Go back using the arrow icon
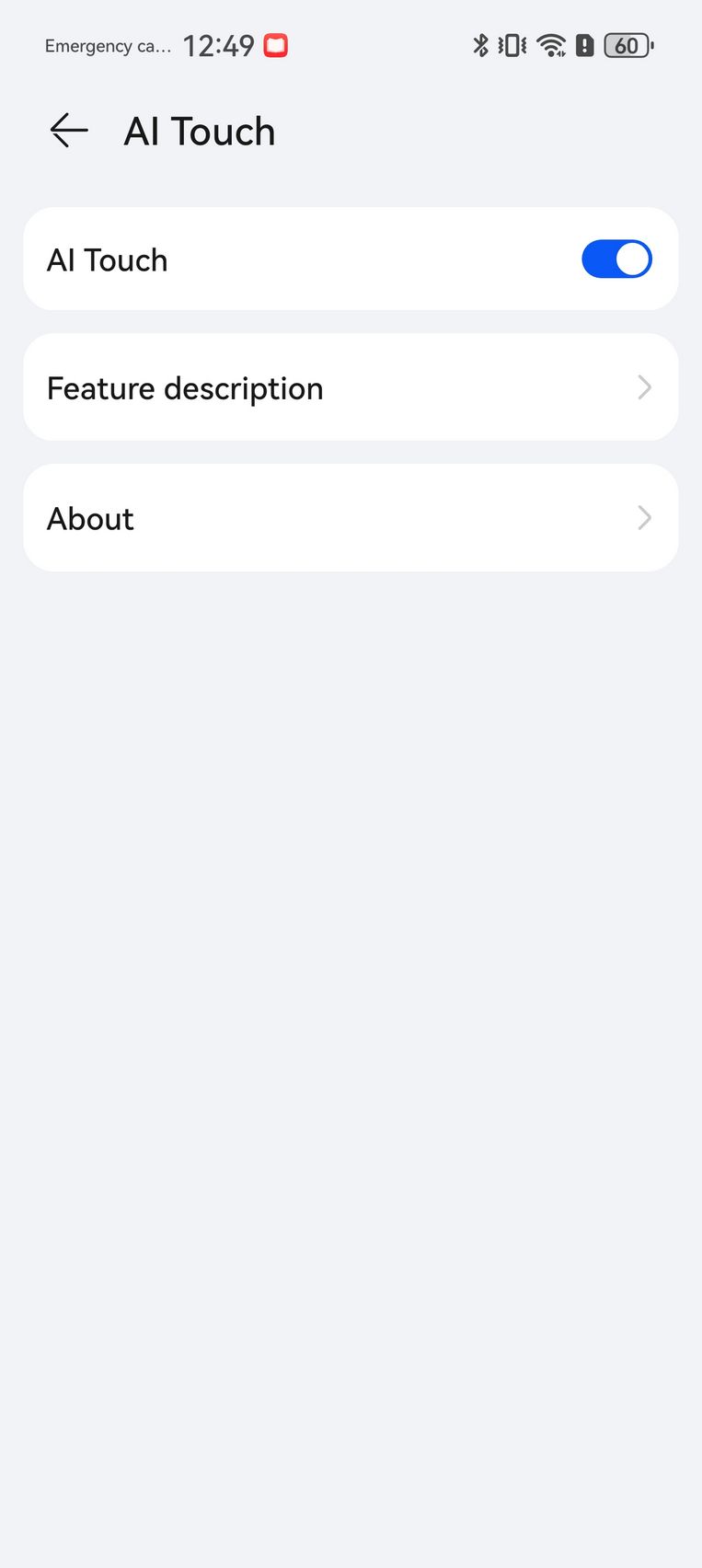Screen dimensions: 702x1568 [69, 131]
